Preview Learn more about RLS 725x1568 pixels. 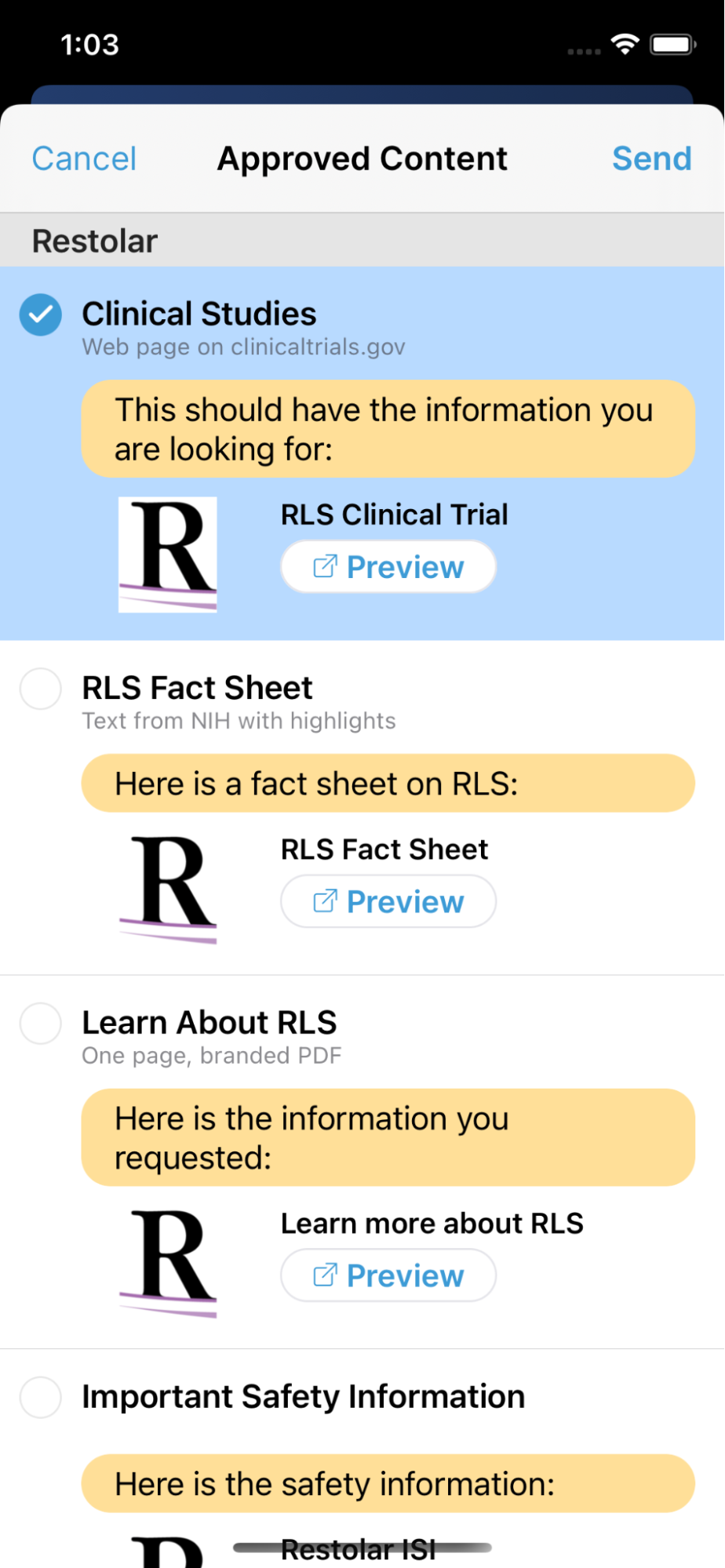388,1275
